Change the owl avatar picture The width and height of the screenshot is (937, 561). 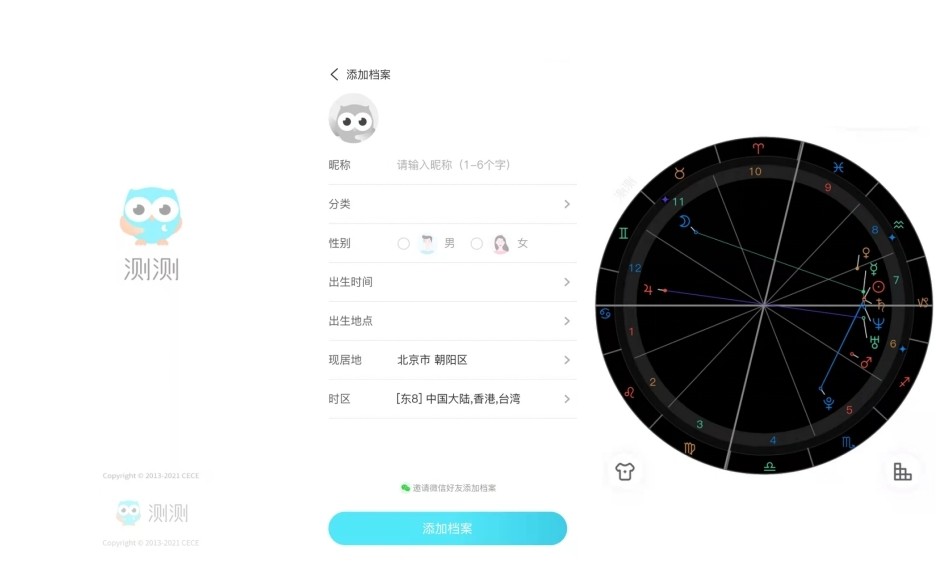353,119
